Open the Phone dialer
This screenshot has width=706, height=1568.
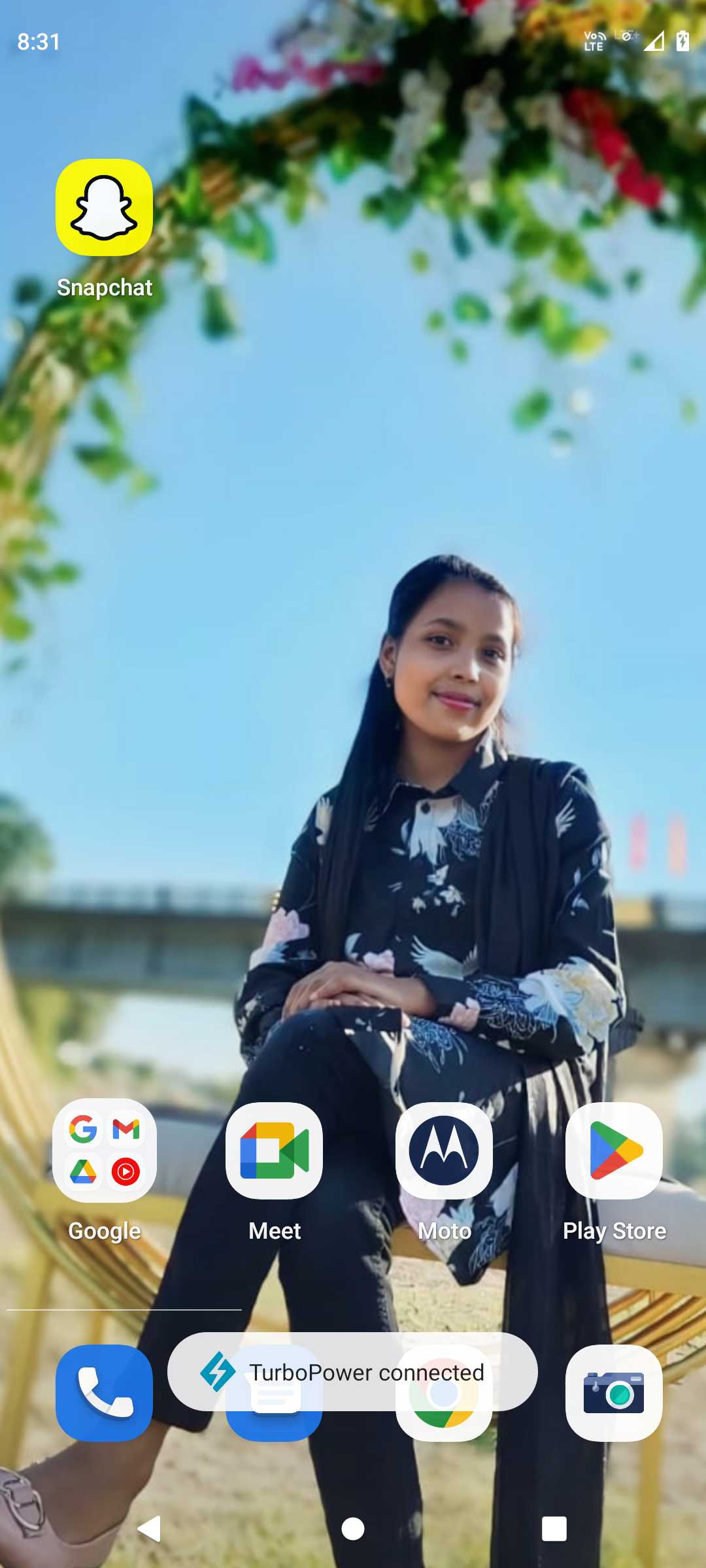104,1393
